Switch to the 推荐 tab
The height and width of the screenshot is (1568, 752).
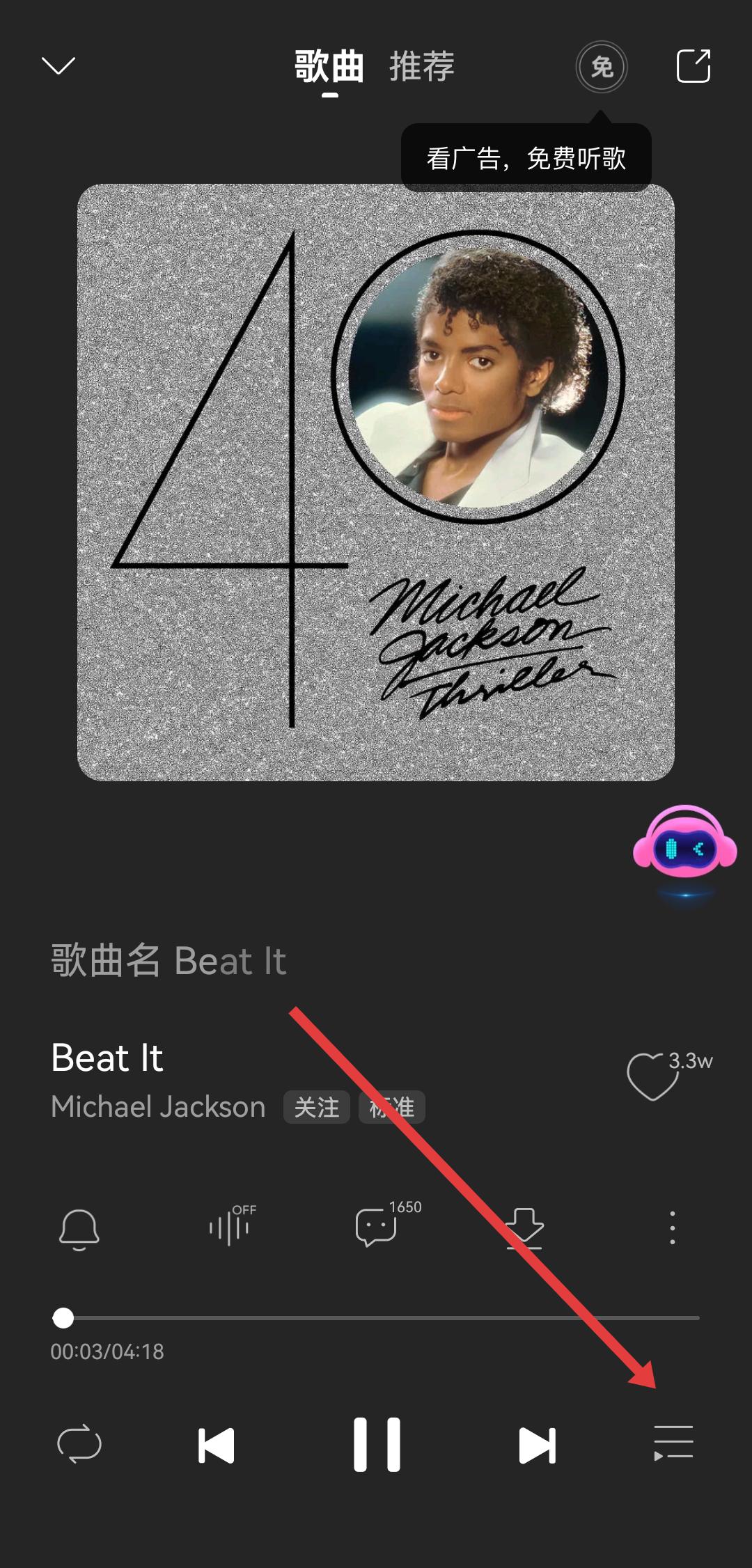[x=421, y=67]
